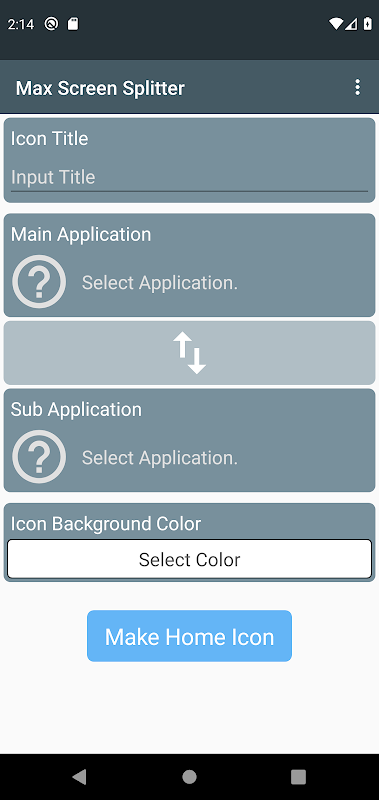Screen dimensions: 379x800
Task: Open the three-dot overflow menu
Action: [357, 88]
